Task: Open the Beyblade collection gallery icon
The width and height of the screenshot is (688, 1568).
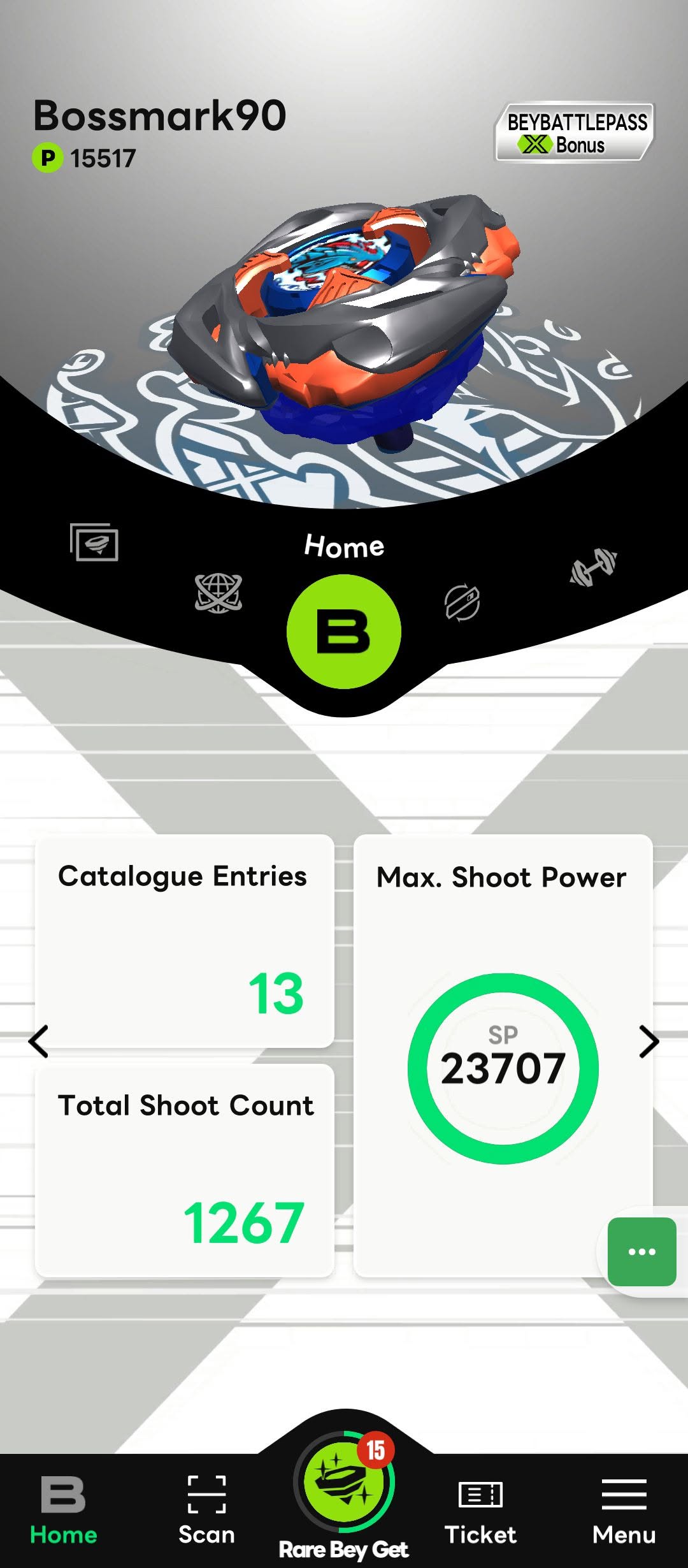Action: coord(94,542)
